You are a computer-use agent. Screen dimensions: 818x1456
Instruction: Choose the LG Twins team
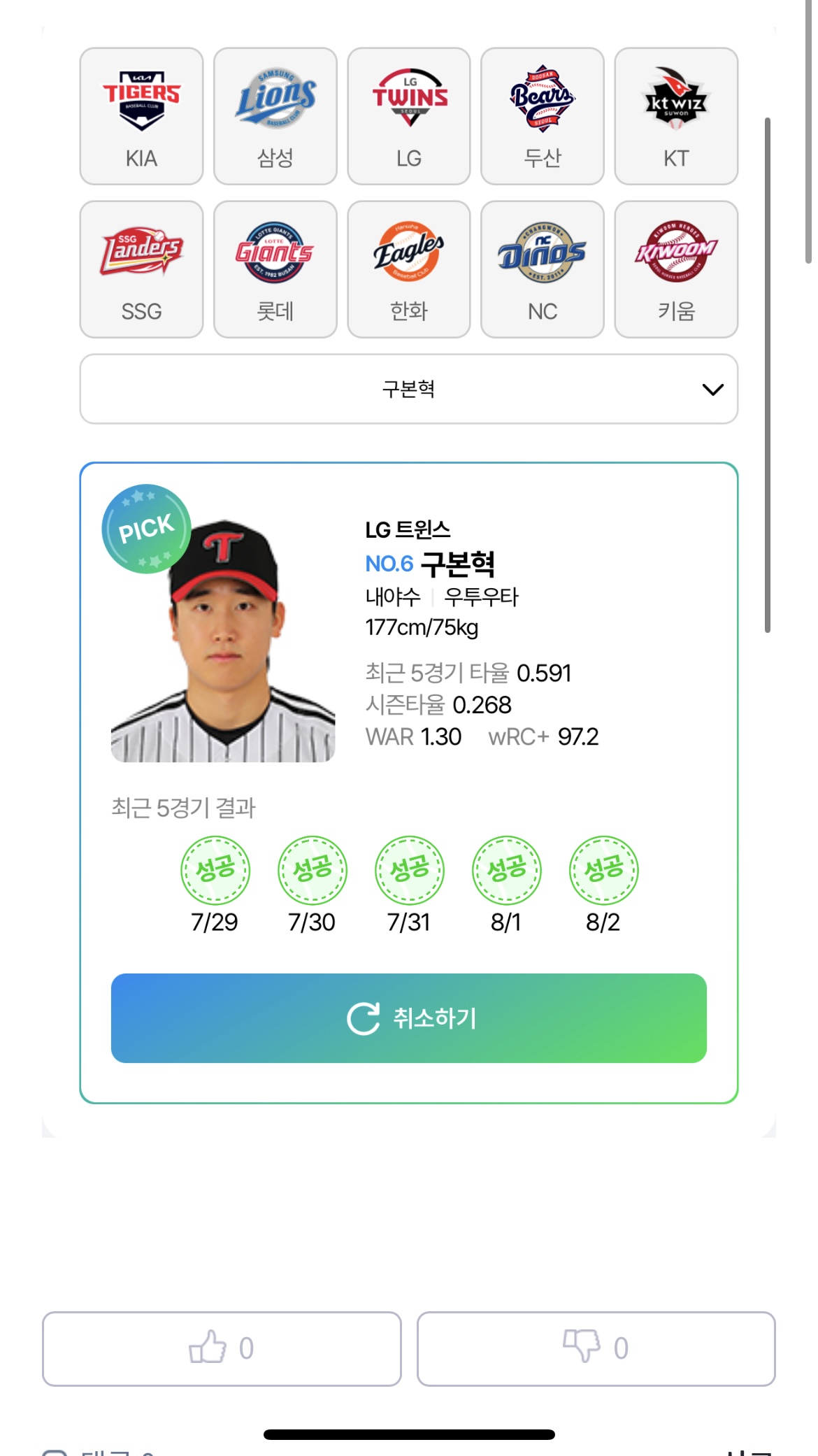[x=409, y=116]
